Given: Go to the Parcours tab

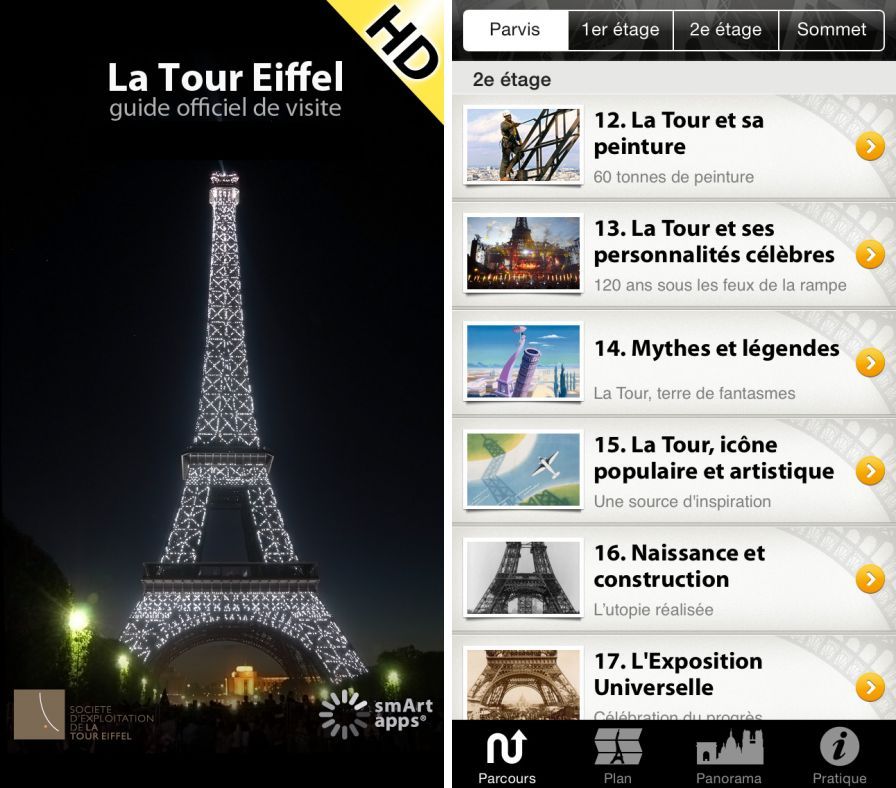Looking at the screenshot, I should 506,755.
